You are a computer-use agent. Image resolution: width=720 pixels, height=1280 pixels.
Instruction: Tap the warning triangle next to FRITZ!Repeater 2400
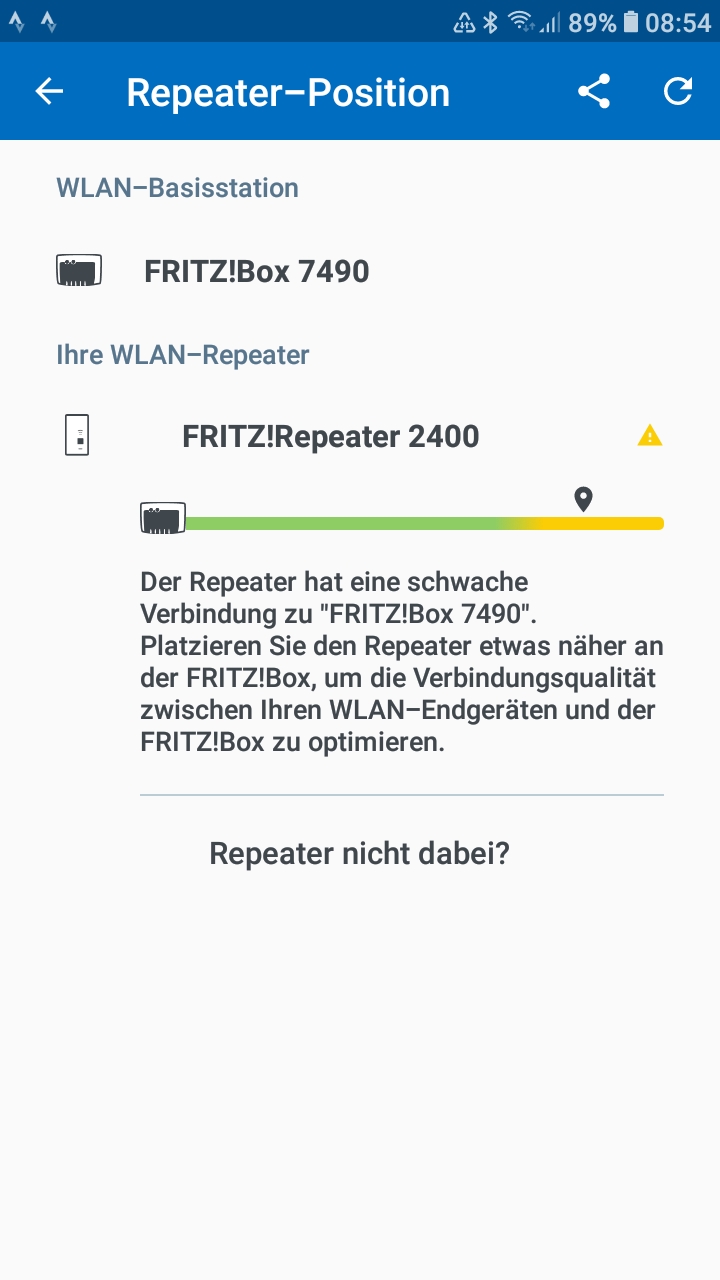(x=650, y=435)
